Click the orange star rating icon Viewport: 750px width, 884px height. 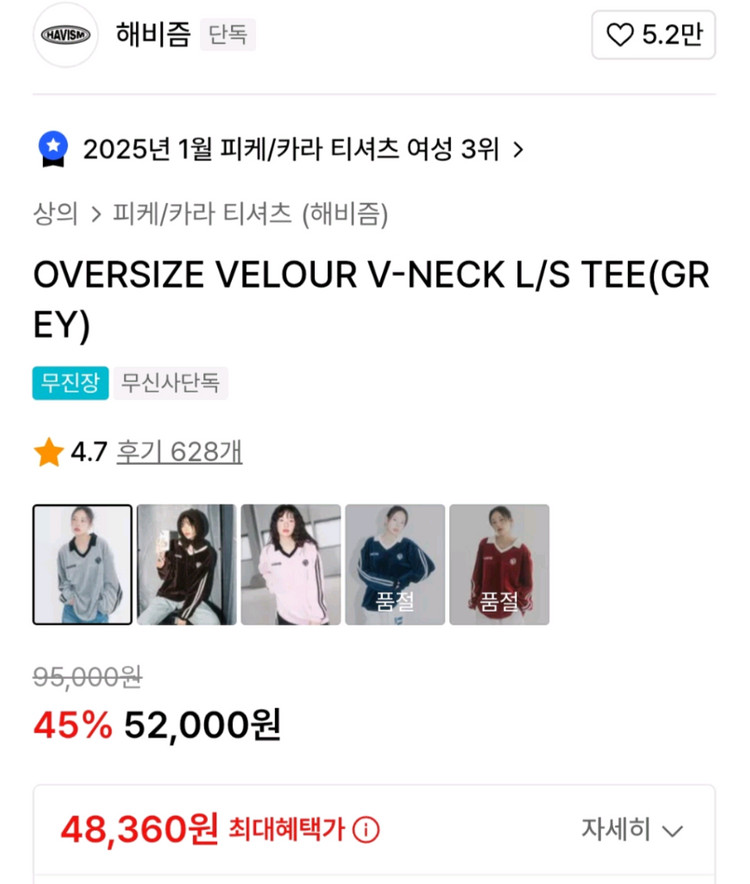pos(46,452)
